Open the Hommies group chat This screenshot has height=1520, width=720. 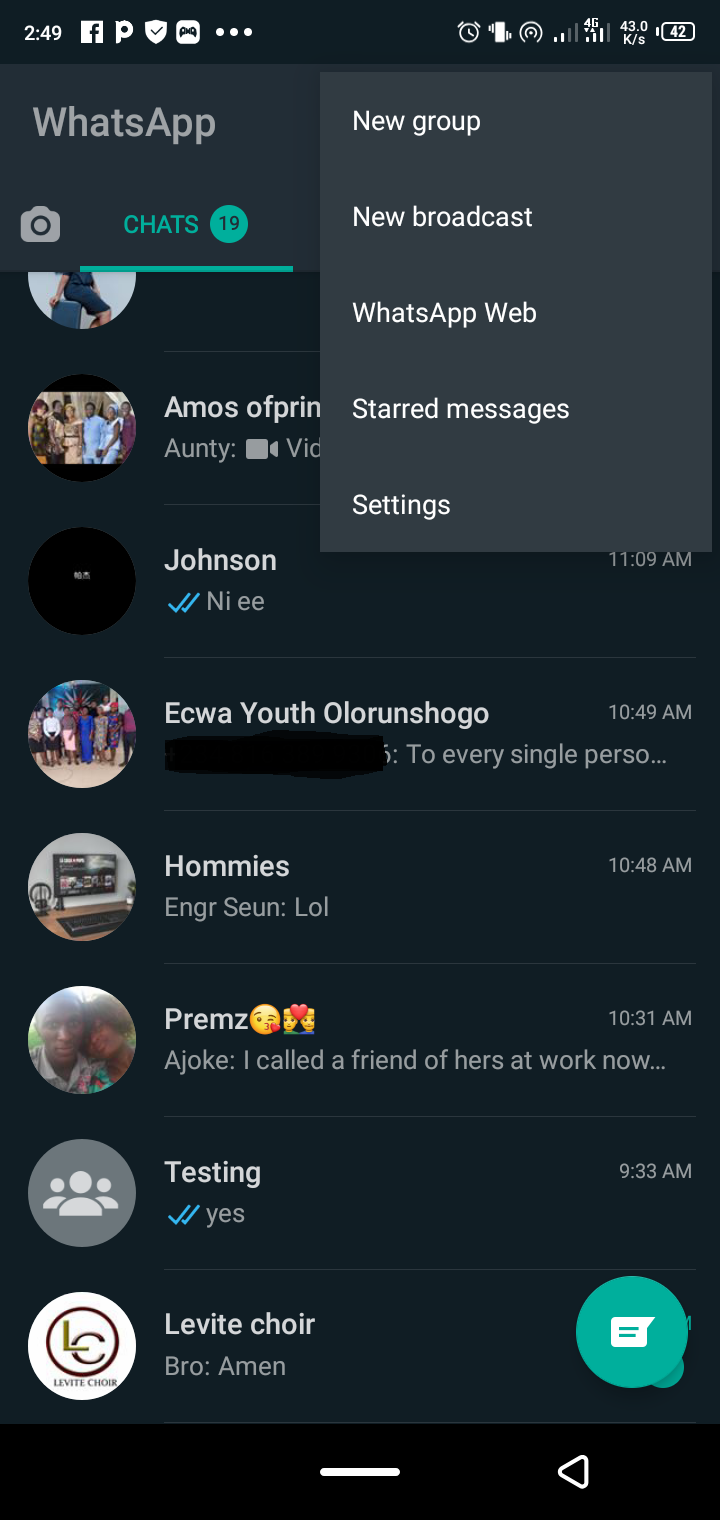[227, 886]
